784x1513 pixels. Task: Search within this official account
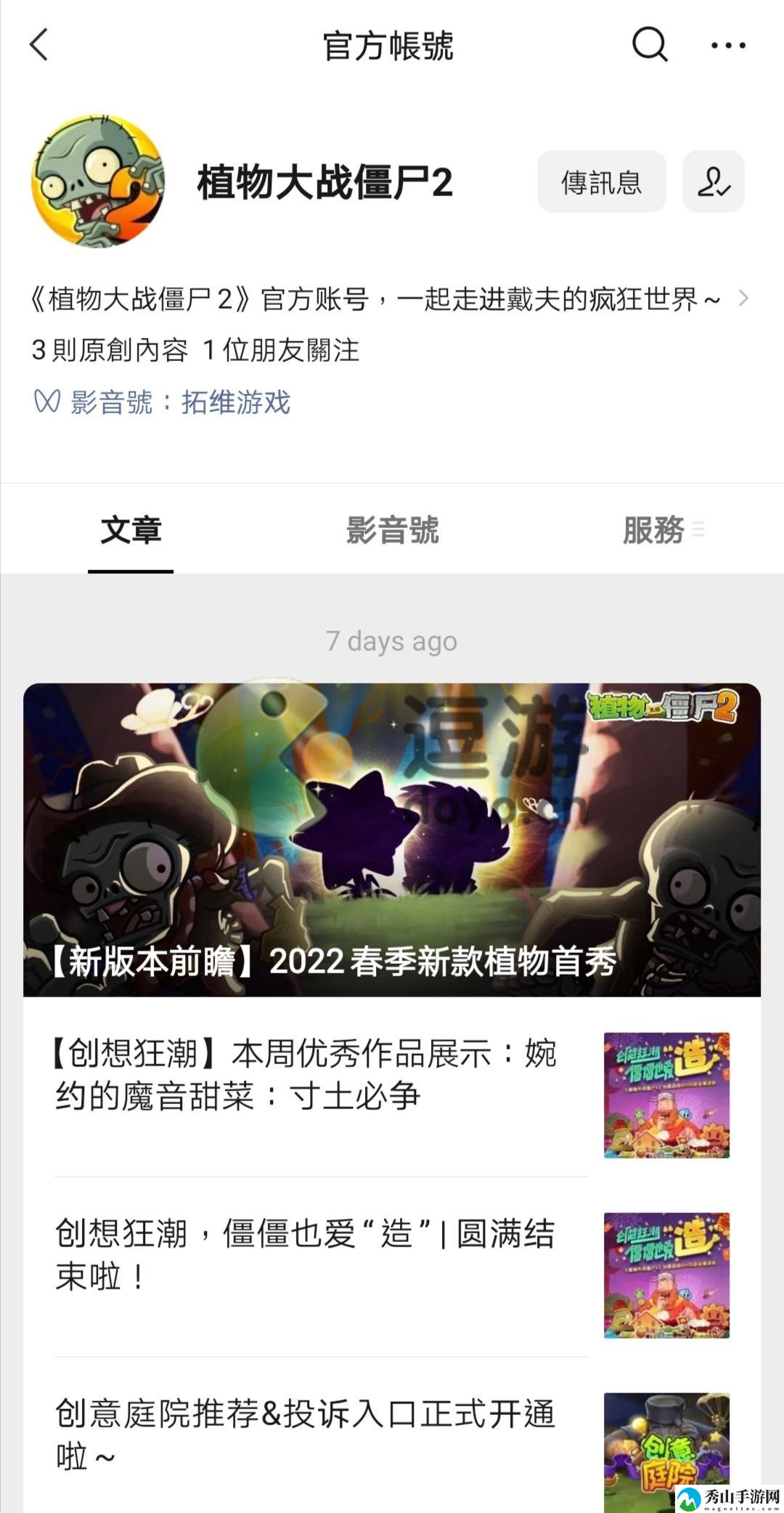(x=649, y=45)
